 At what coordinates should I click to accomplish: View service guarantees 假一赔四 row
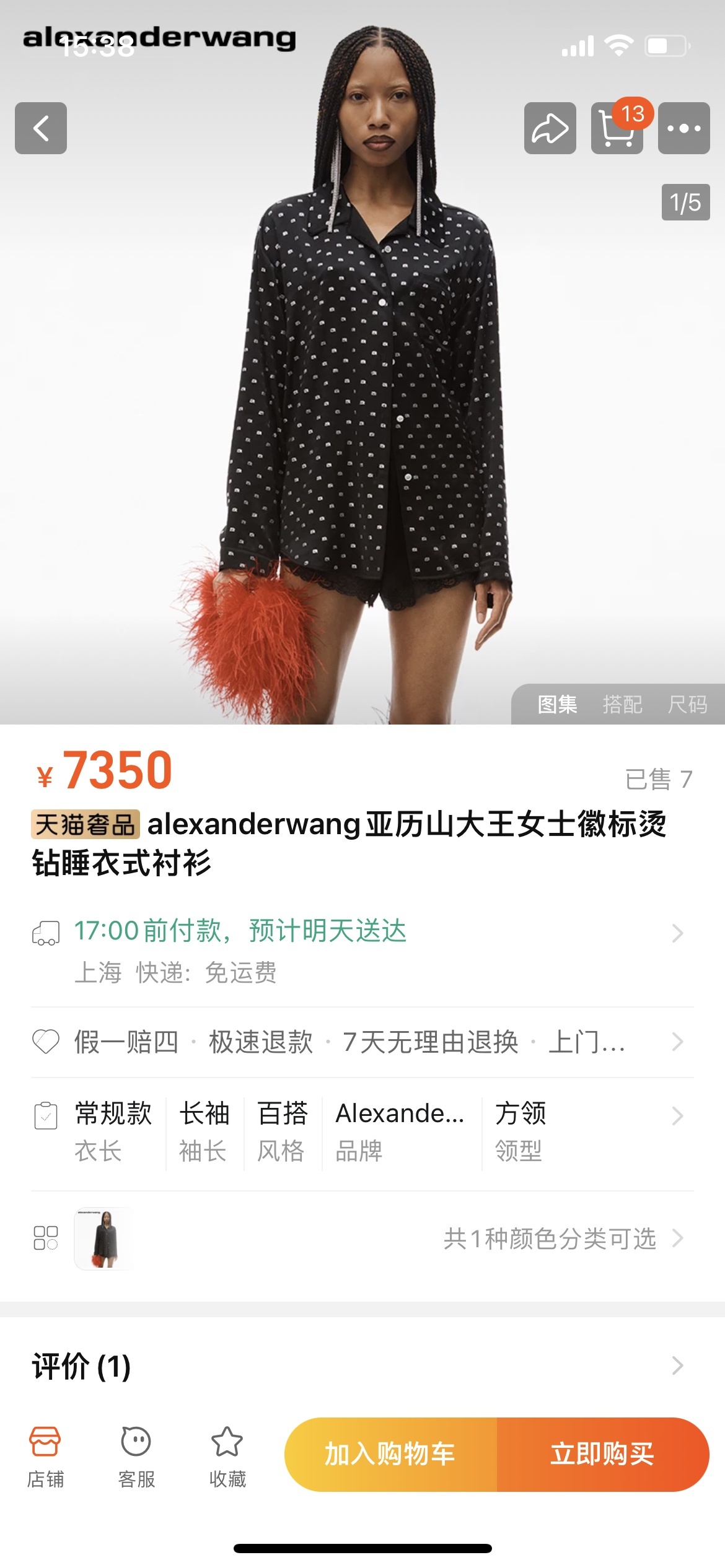coord(362,1042)
